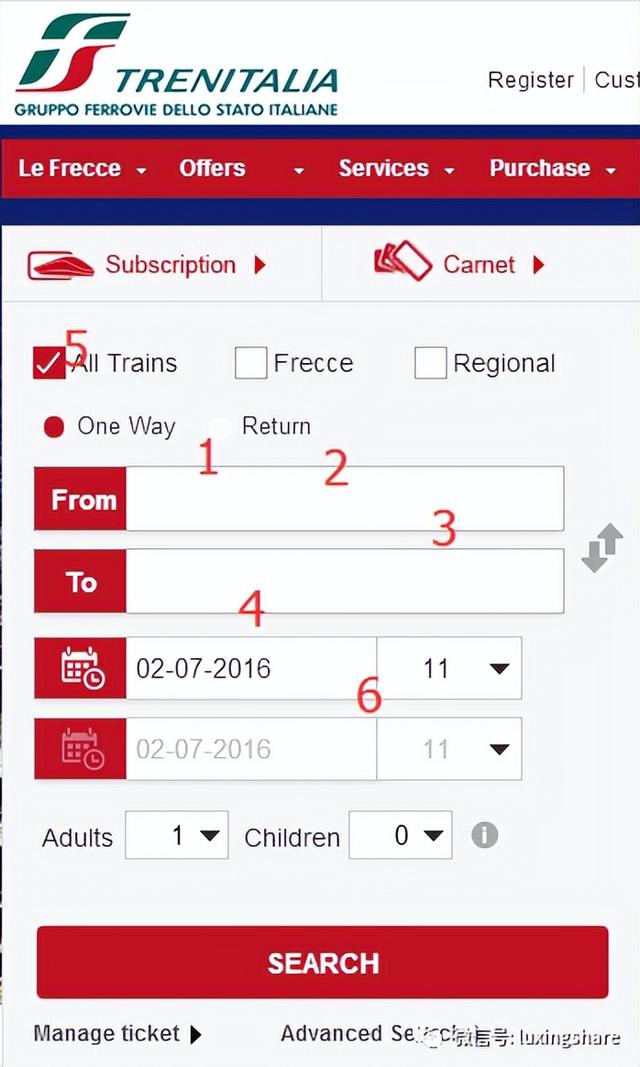Screen dimensions: 640x1067
Task: Tap the To station field
Action: click(x=343, y=581)
